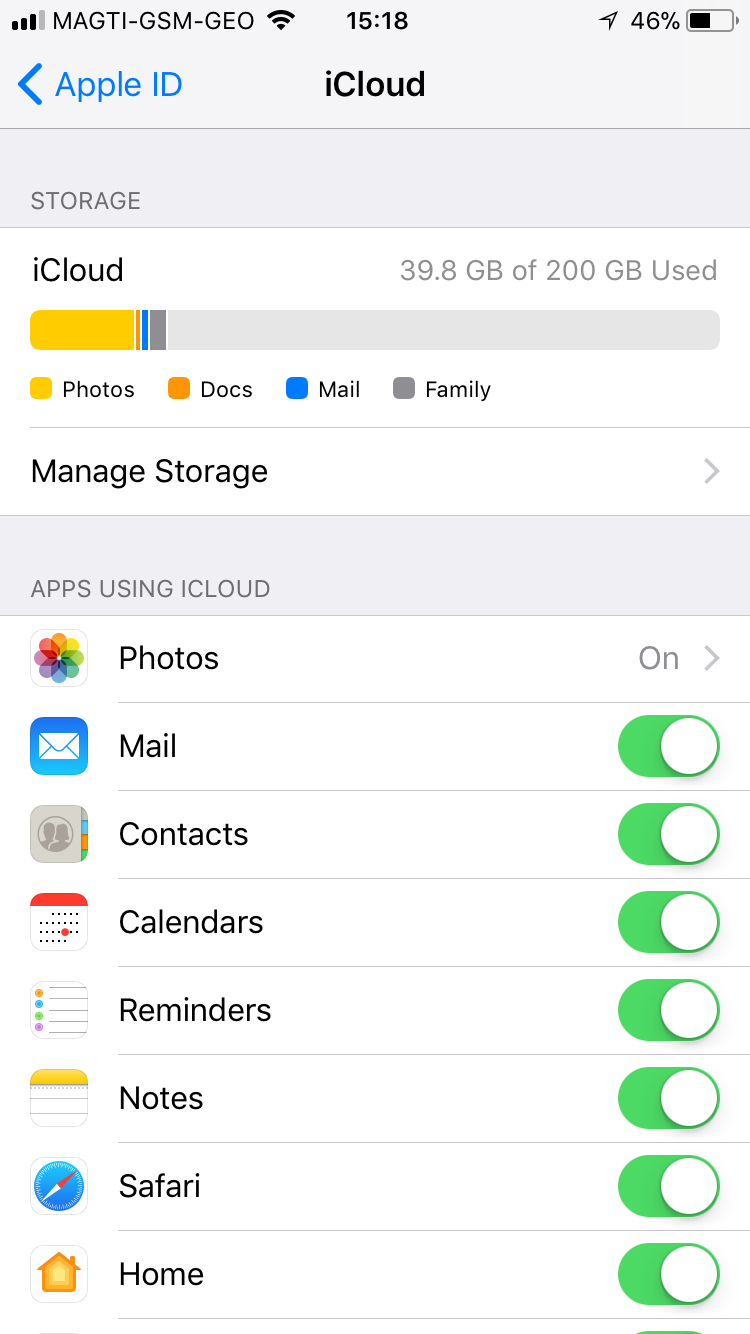Viewport: 750px width, 1334px height.
Task: Toggle the Calendars switch off
Action: 668,922
